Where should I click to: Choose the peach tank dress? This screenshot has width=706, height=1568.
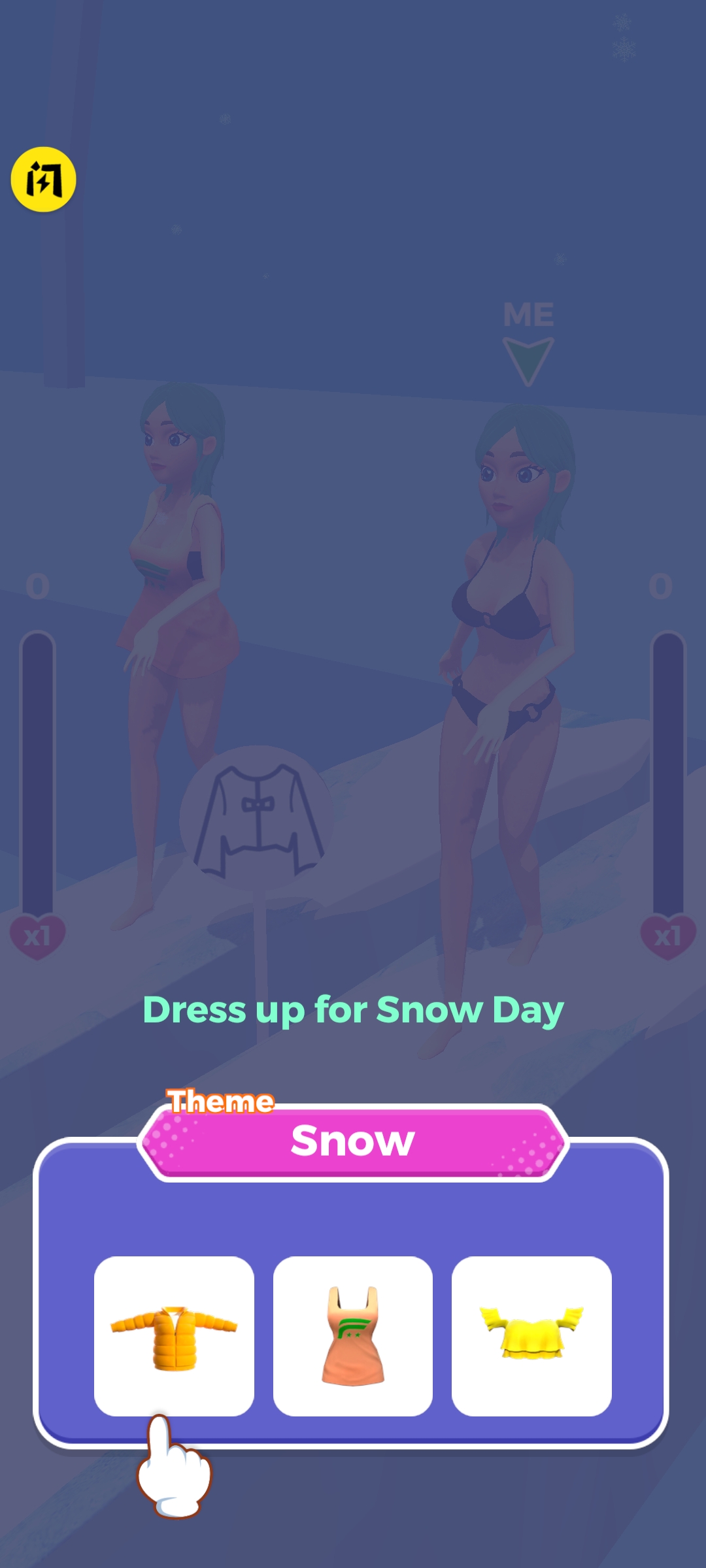353,1335
